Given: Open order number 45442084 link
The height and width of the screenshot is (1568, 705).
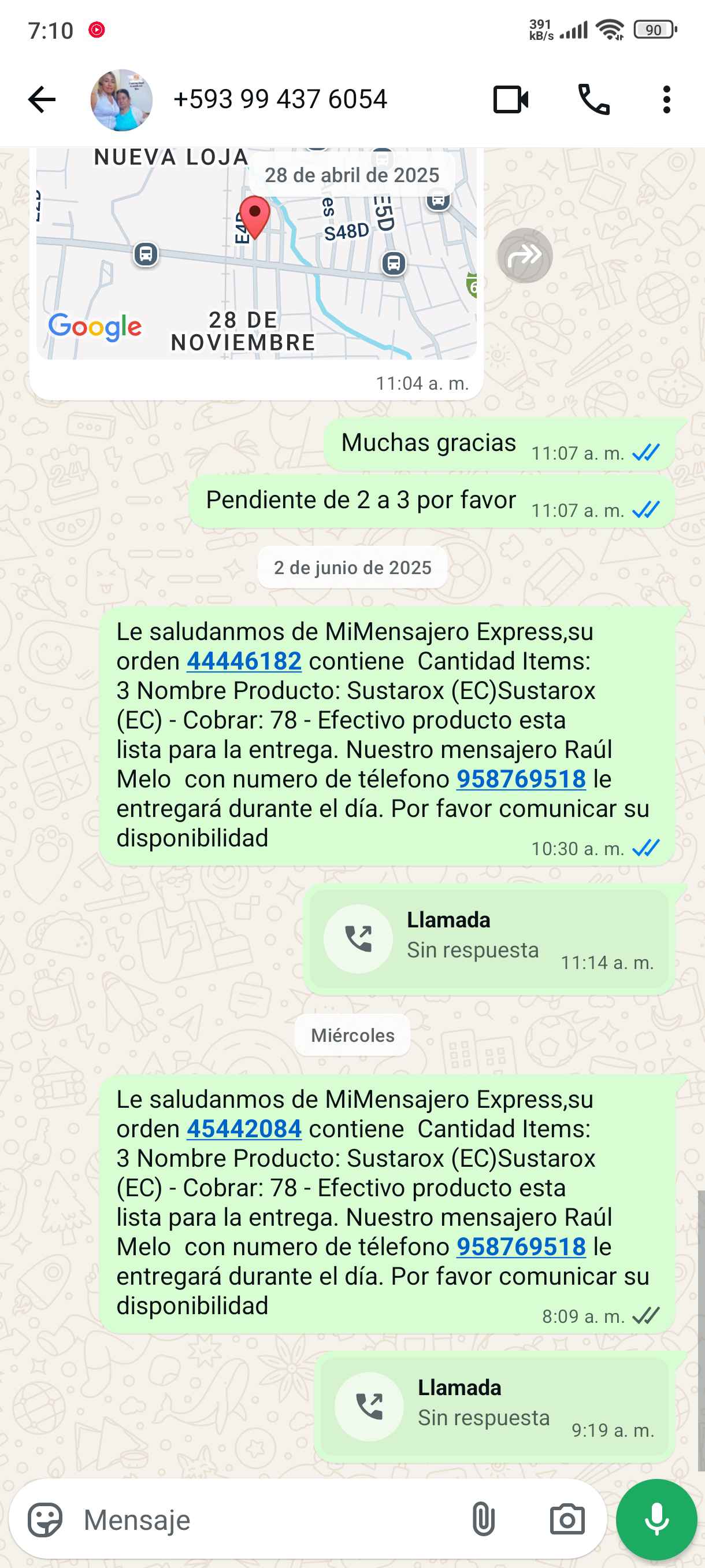Looking at the screenshot, I should (244, 1129).
